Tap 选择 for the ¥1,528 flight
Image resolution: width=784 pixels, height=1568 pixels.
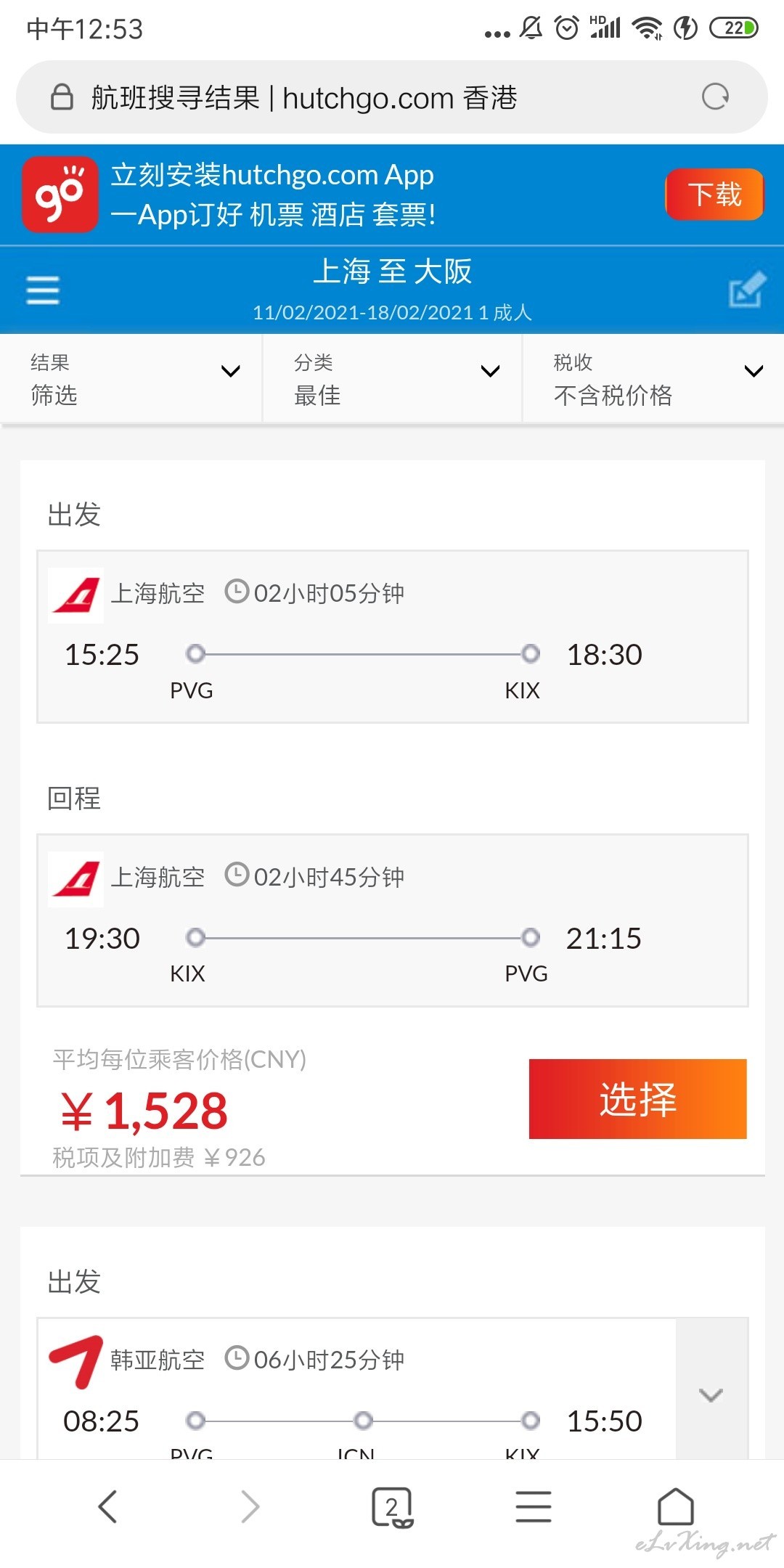(637, 1098)
